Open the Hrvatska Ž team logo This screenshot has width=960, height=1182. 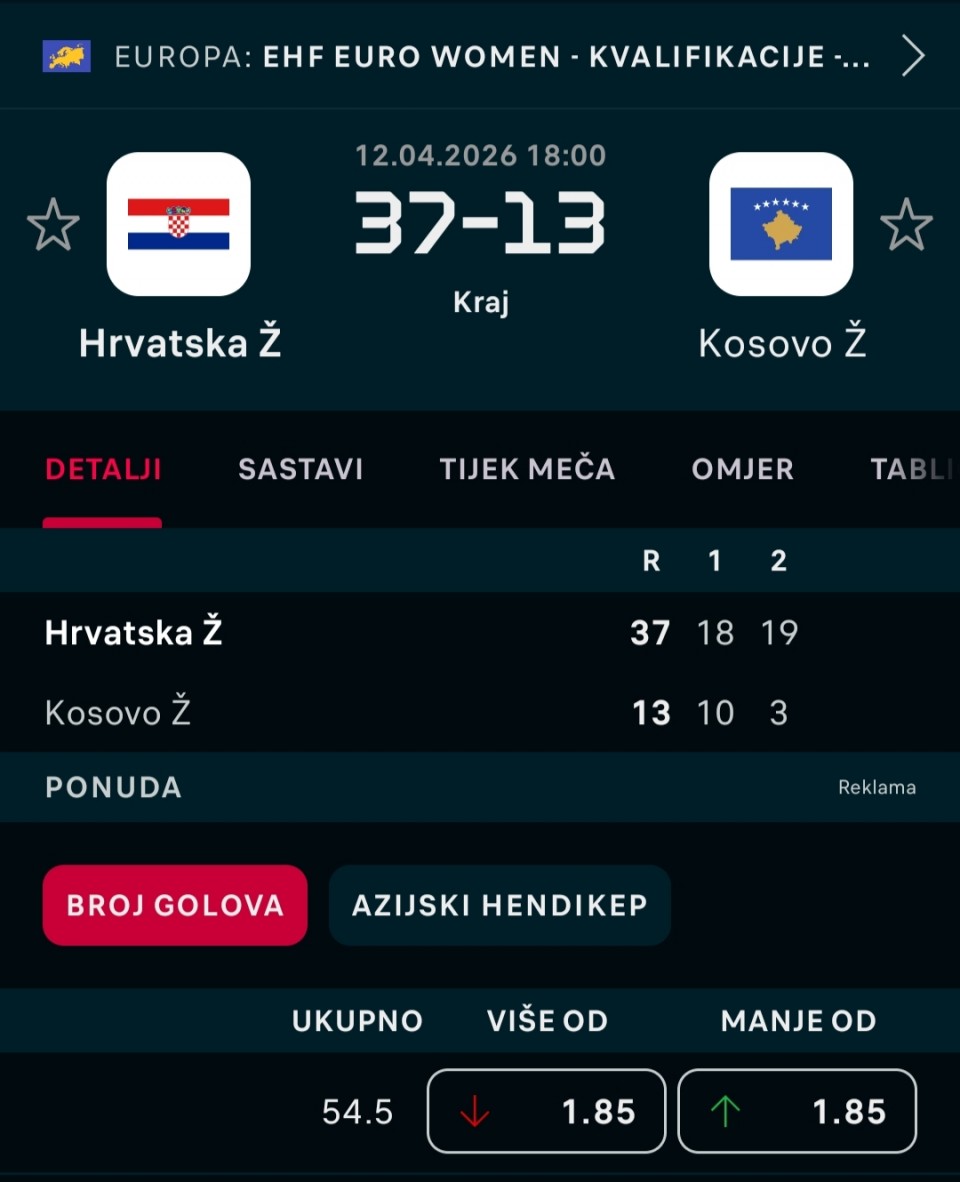(179, 224)
